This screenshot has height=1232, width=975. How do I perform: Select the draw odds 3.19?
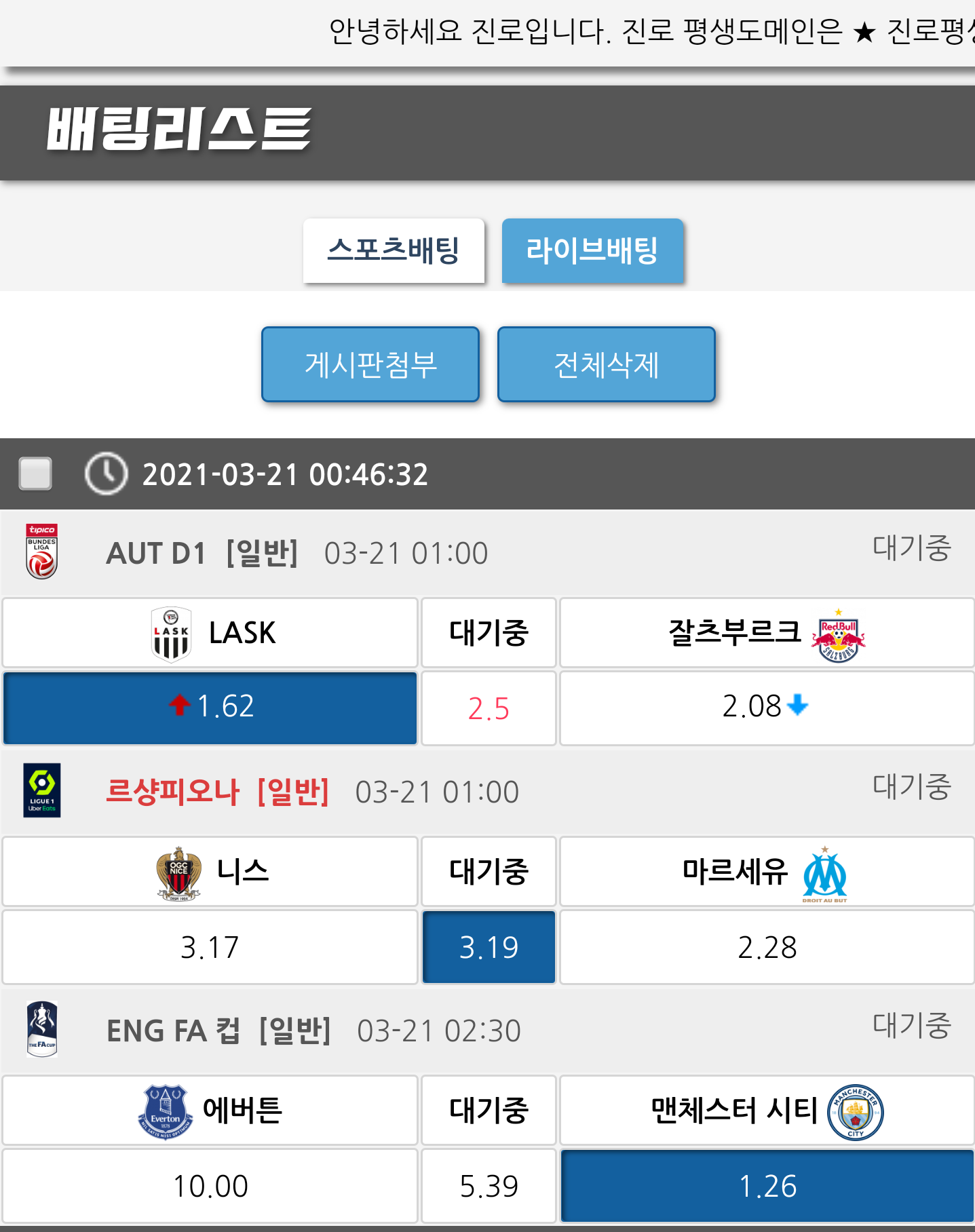[489, 947]
